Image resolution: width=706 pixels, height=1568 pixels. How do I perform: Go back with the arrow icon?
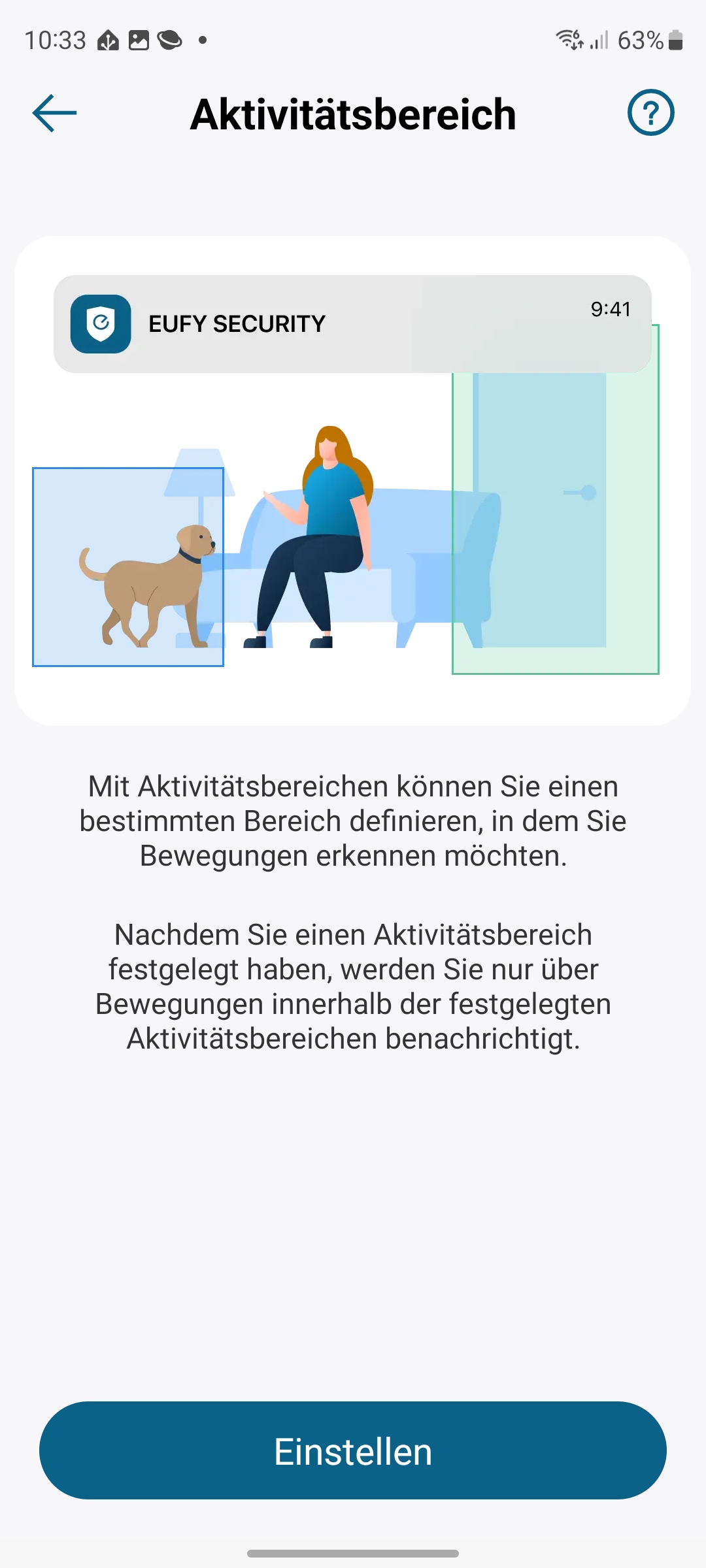54,113
